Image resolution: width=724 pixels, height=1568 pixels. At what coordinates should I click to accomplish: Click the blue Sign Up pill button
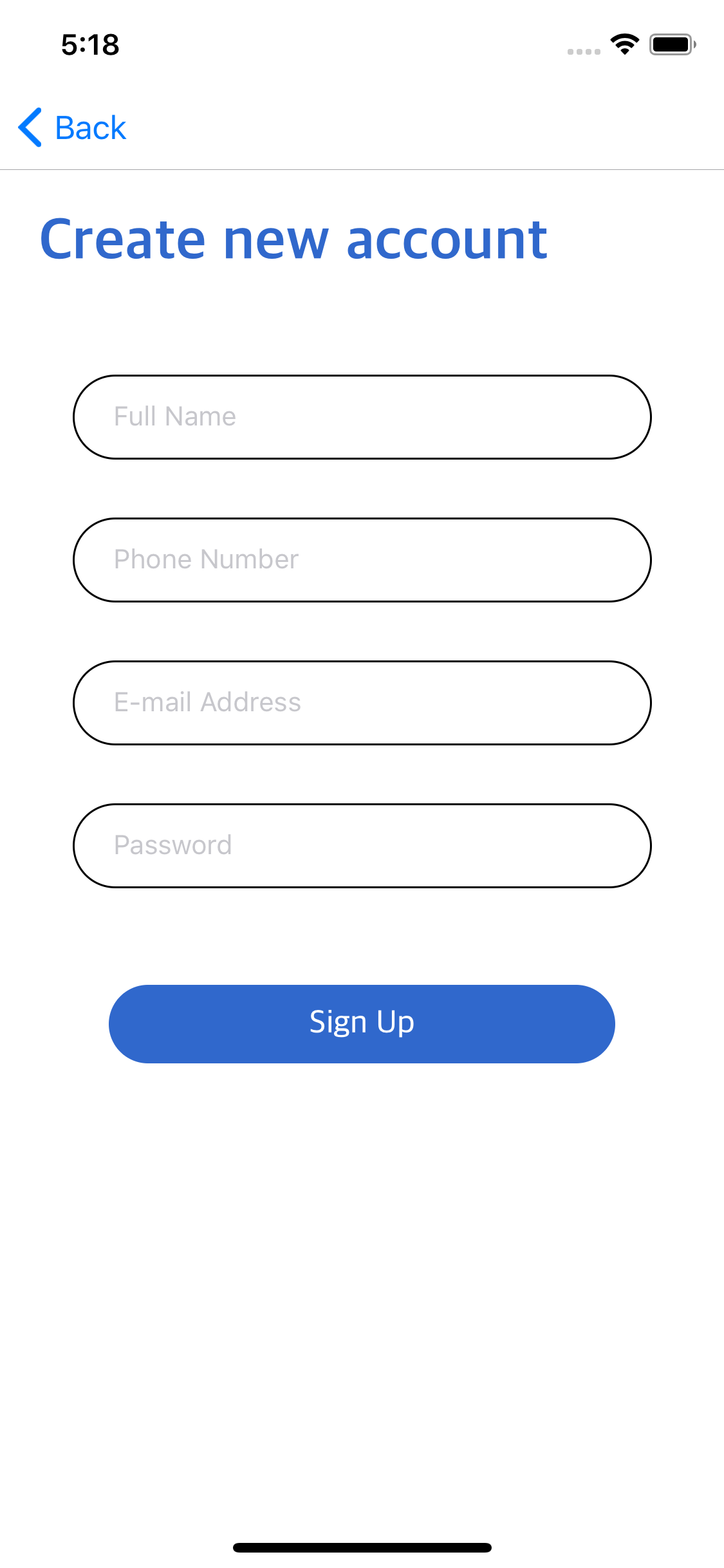[x=362, y=1023]
